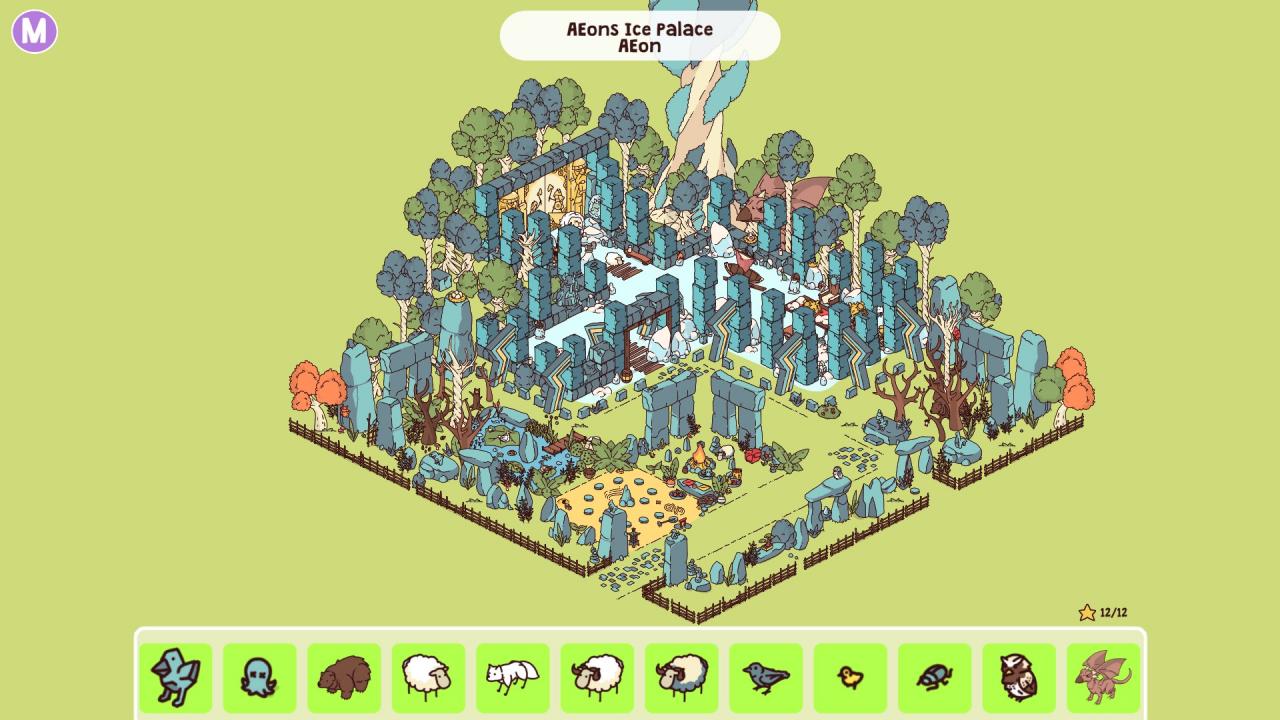The image size is (1280, 720).
Task: Select the yellow chick tile
Action: [x=850, y=677]
